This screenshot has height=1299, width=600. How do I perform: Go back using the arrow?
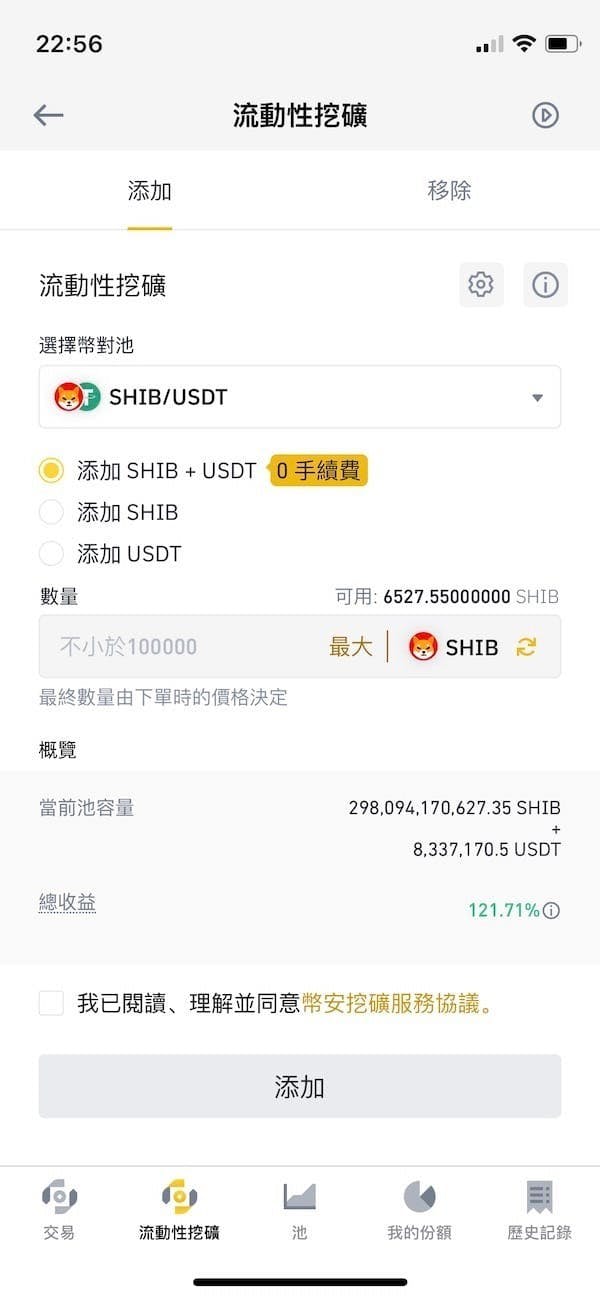(48, 115)
